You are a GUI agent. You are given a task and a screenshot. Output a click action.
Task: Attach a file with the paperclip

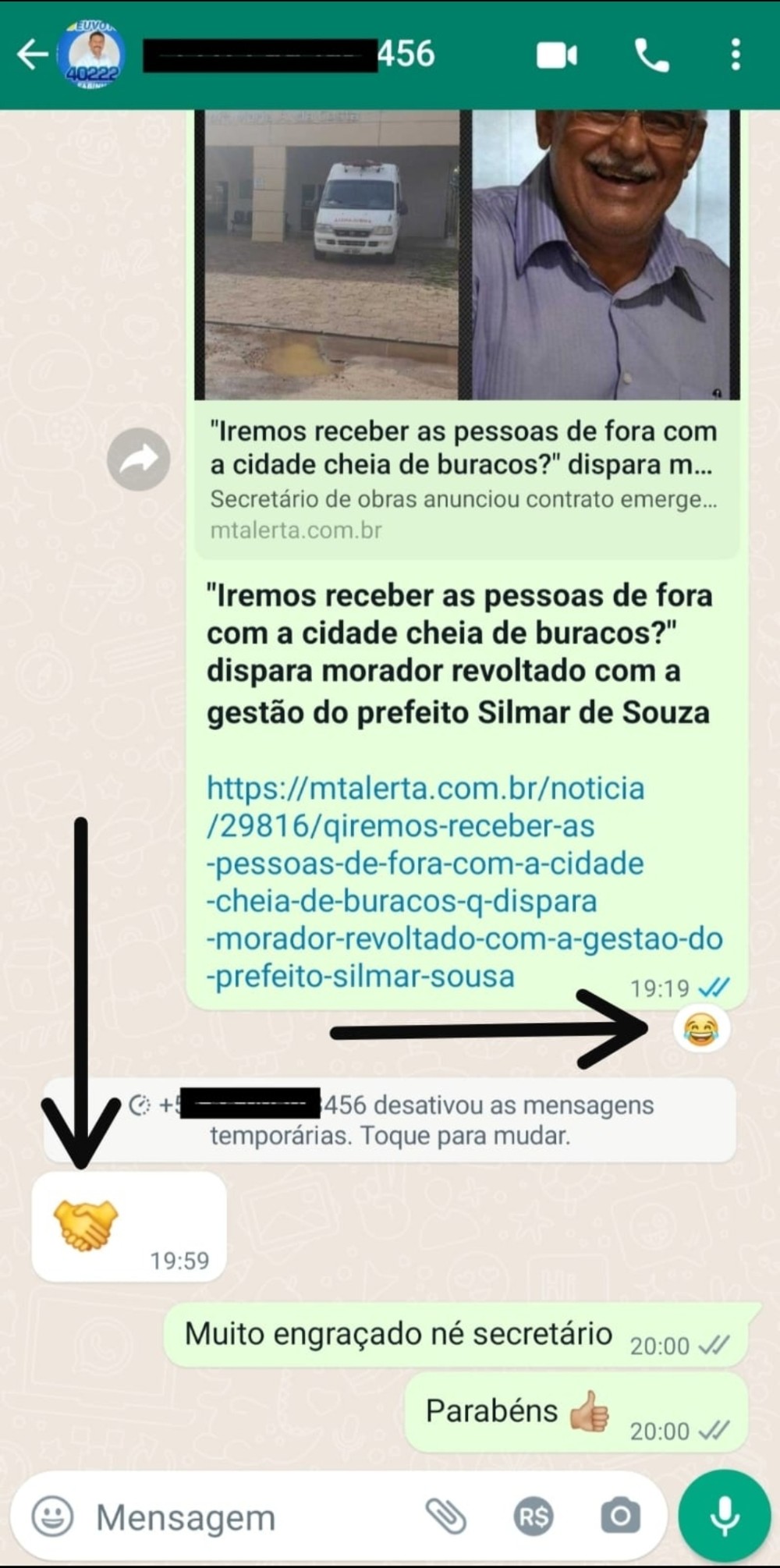pyautogui.click(x=446, y=1517)
